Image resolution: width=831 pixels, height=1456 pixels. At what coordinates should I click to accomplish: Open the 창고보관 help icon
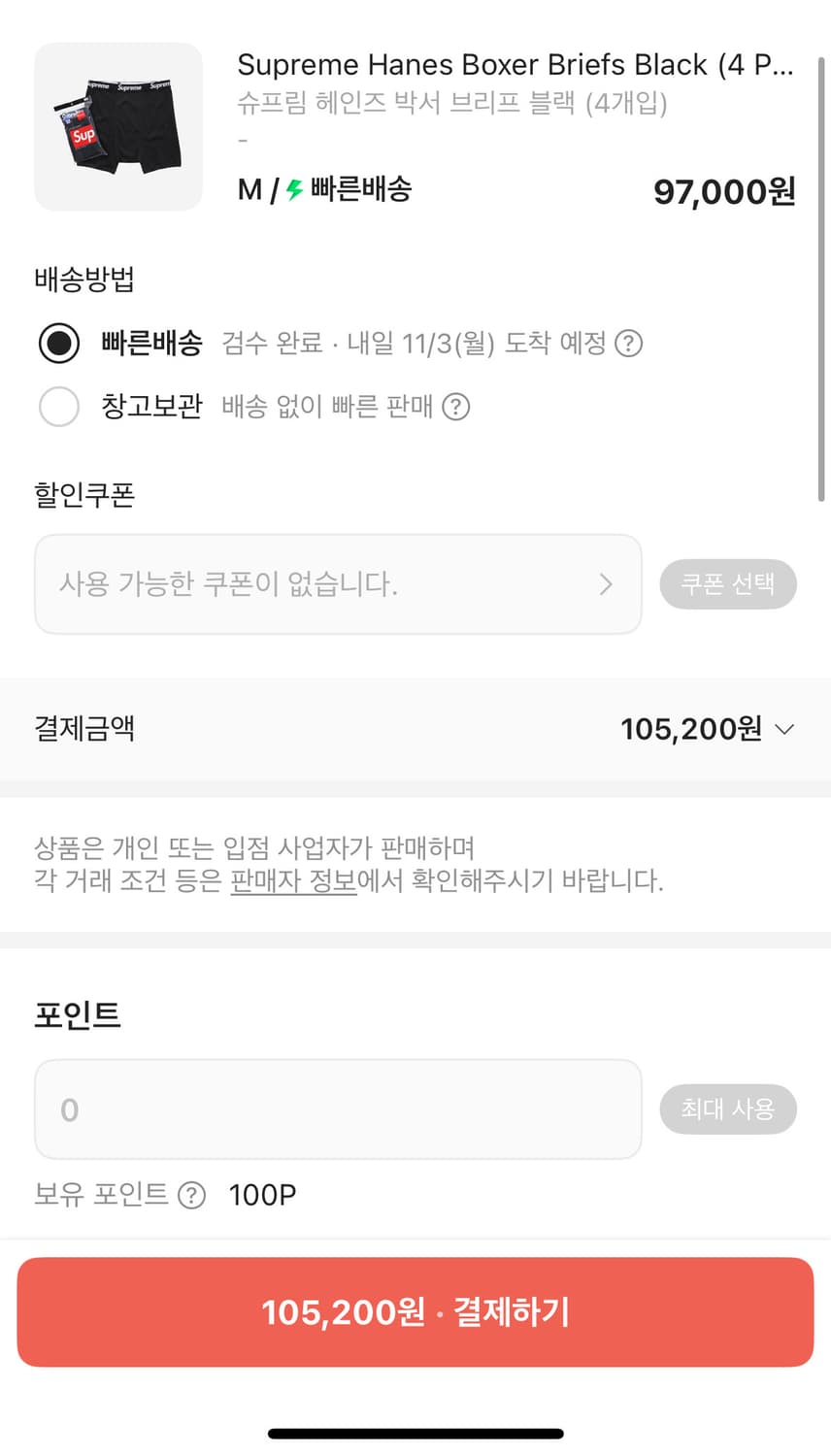click(x=456, y=407)
